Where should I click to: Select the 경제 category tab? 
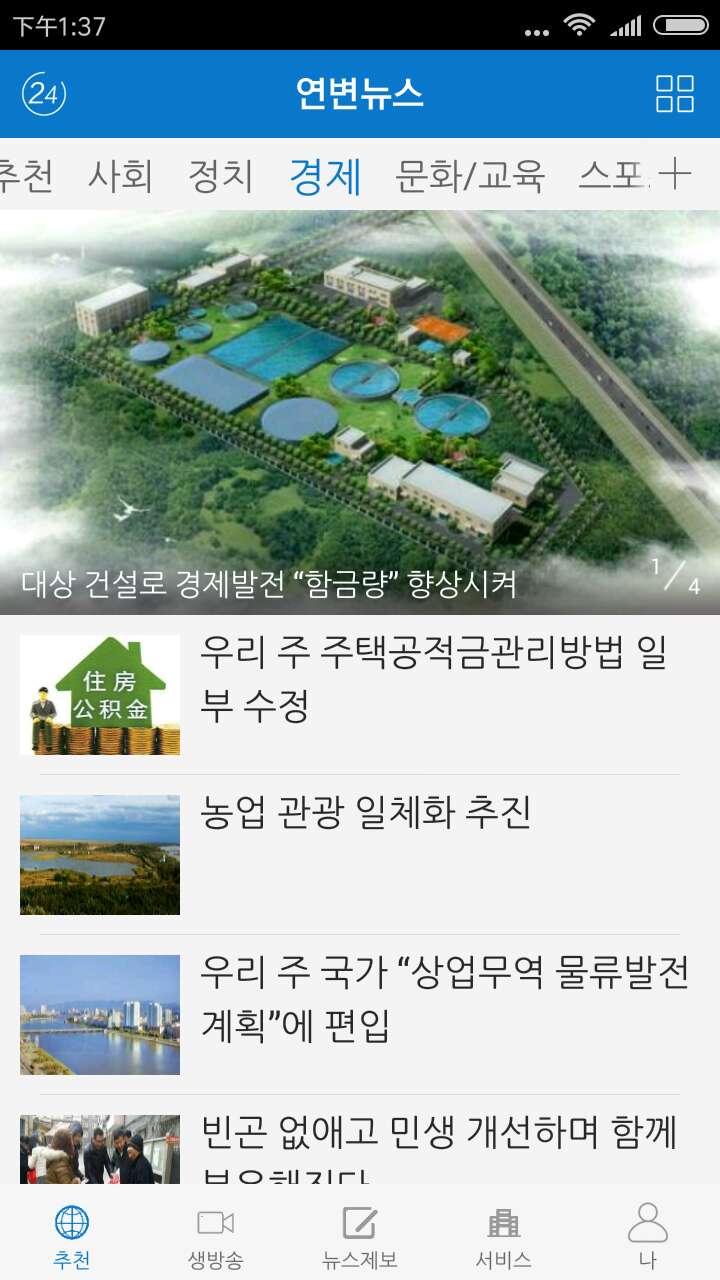325,176
